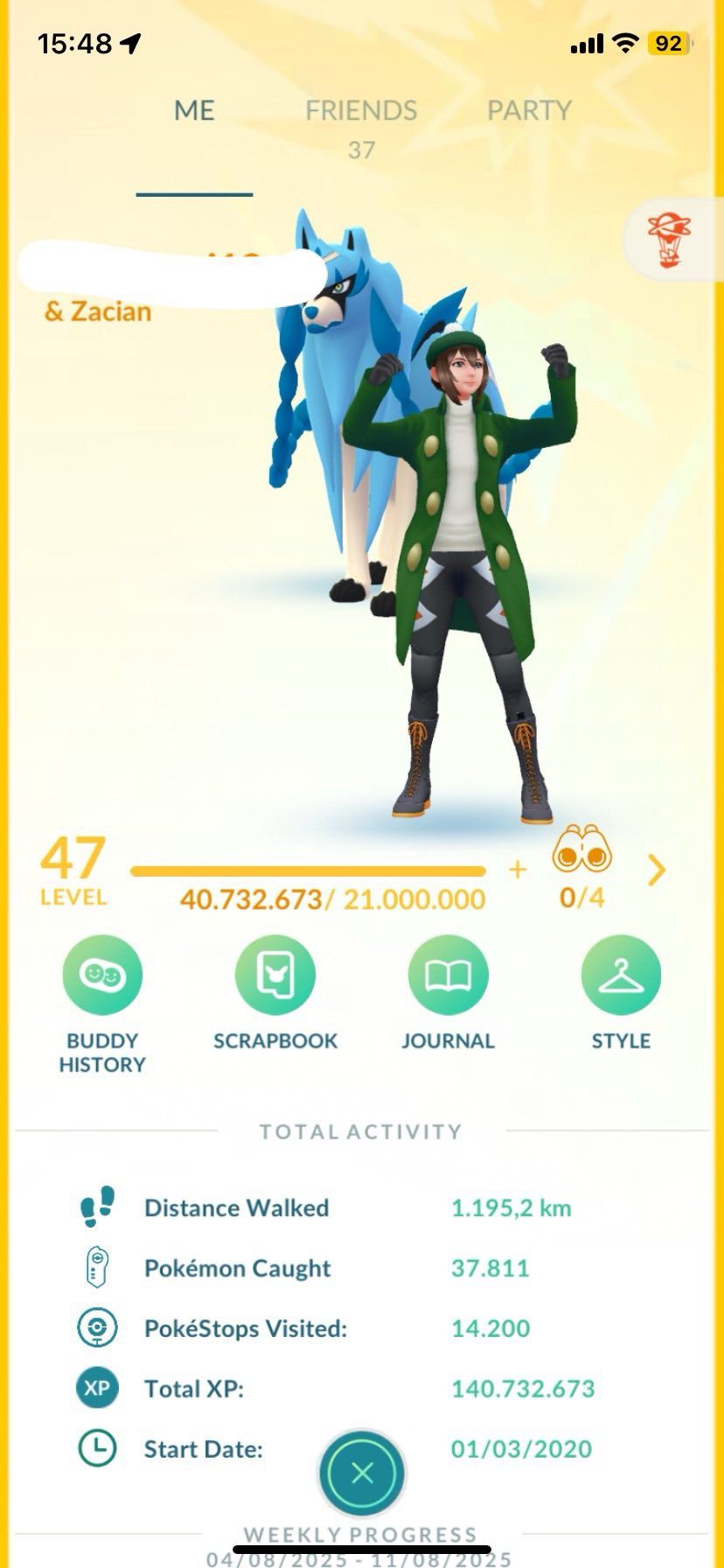Select the Me tab
724x1568 pixels.
tap(194, 111)
